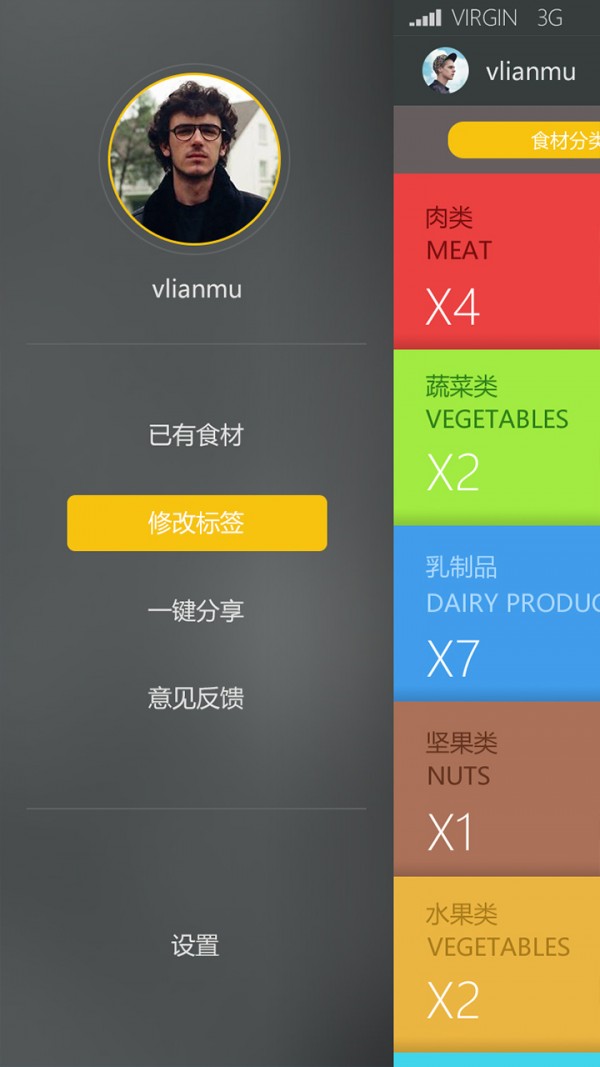The height and width of the screenshot is (1067, 600).
Task: Open the 乳制品 DAIRY category card
Action: 497,613
